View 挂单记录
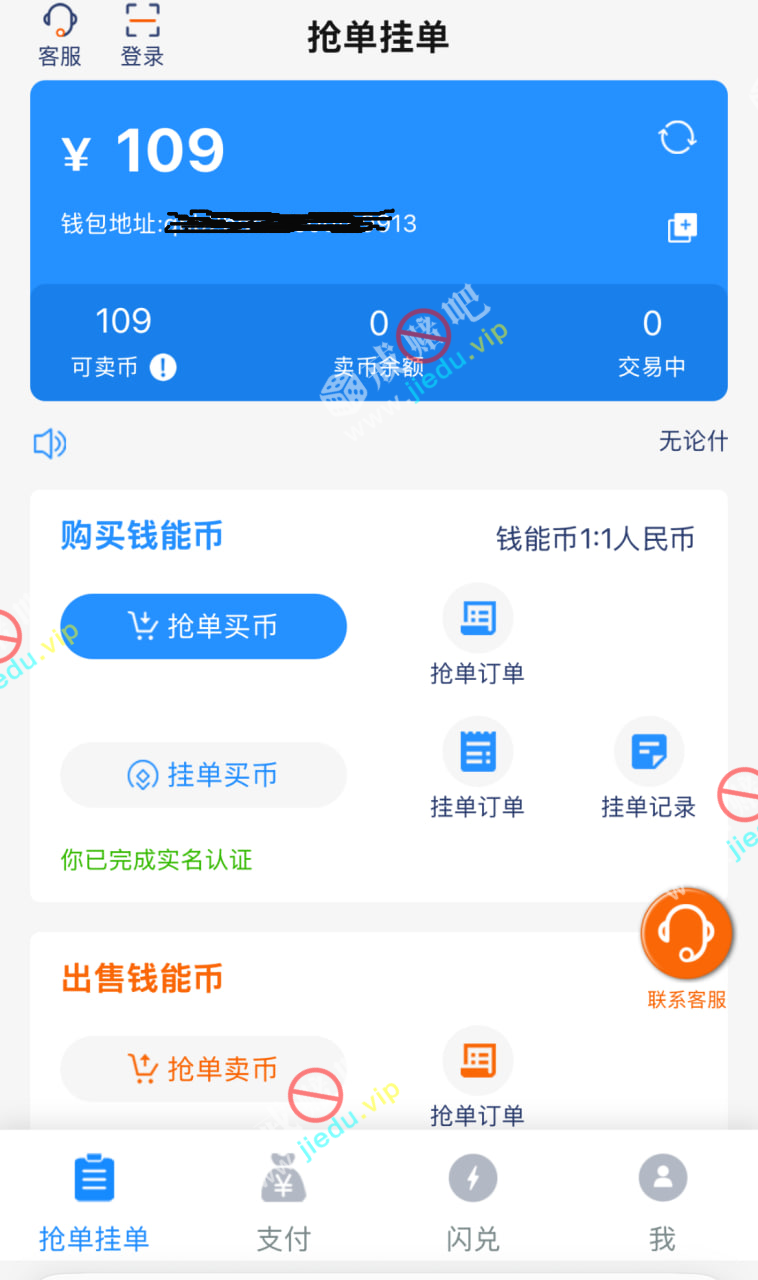 (648, 768)
